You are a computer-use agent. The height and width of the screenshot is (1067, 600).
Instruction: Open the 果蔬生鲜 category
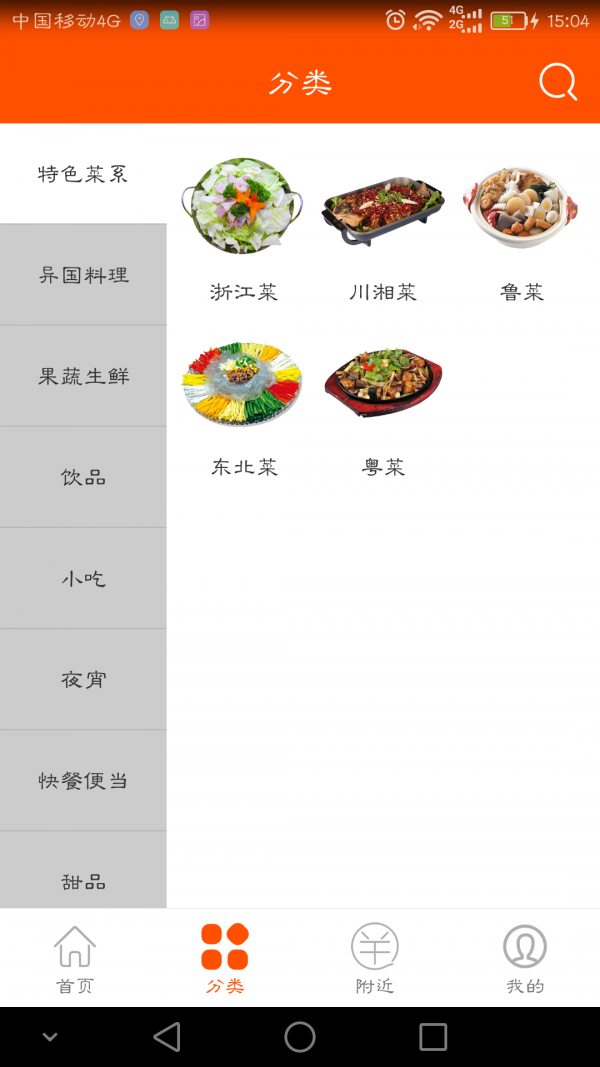(83, 376)
